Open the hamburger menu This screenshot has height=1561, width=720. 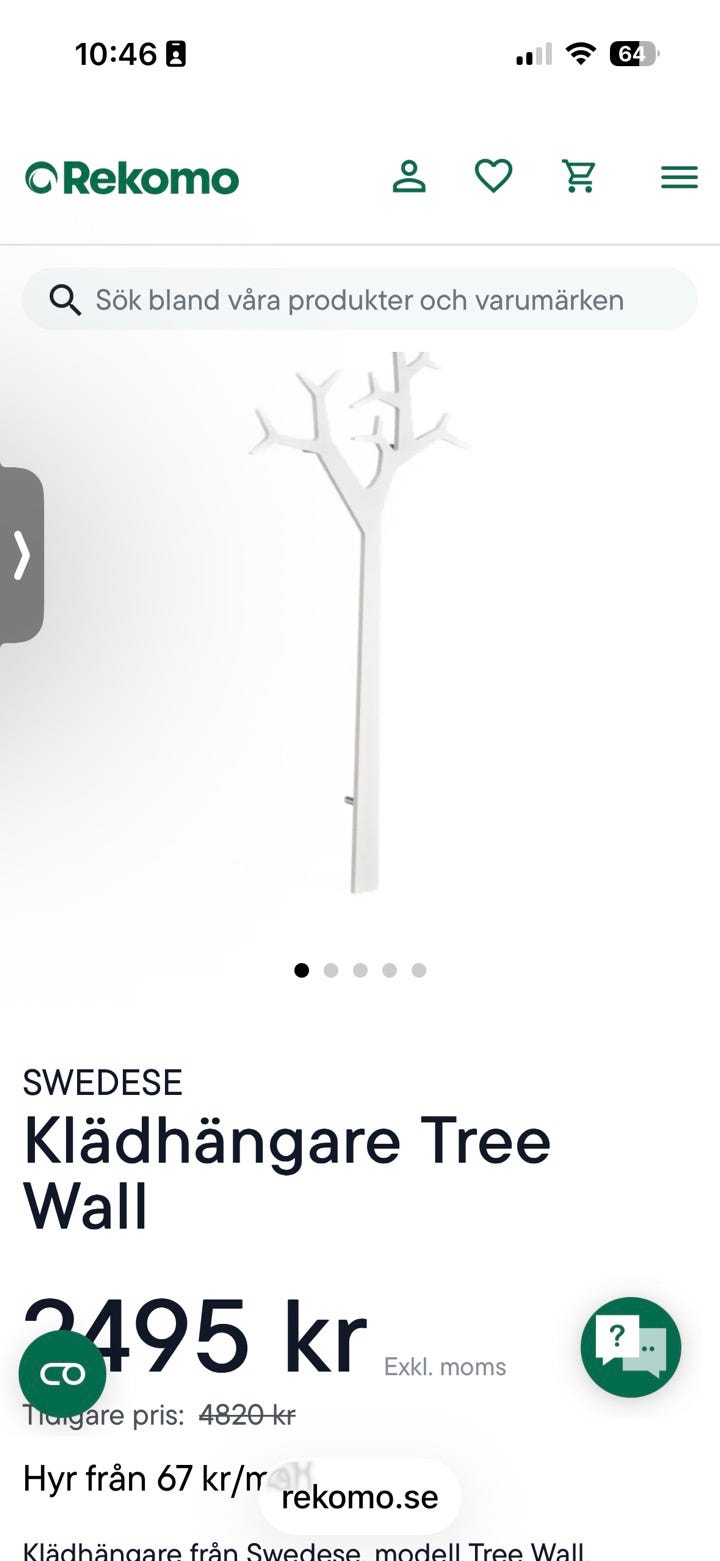click(x=679, y=178)
